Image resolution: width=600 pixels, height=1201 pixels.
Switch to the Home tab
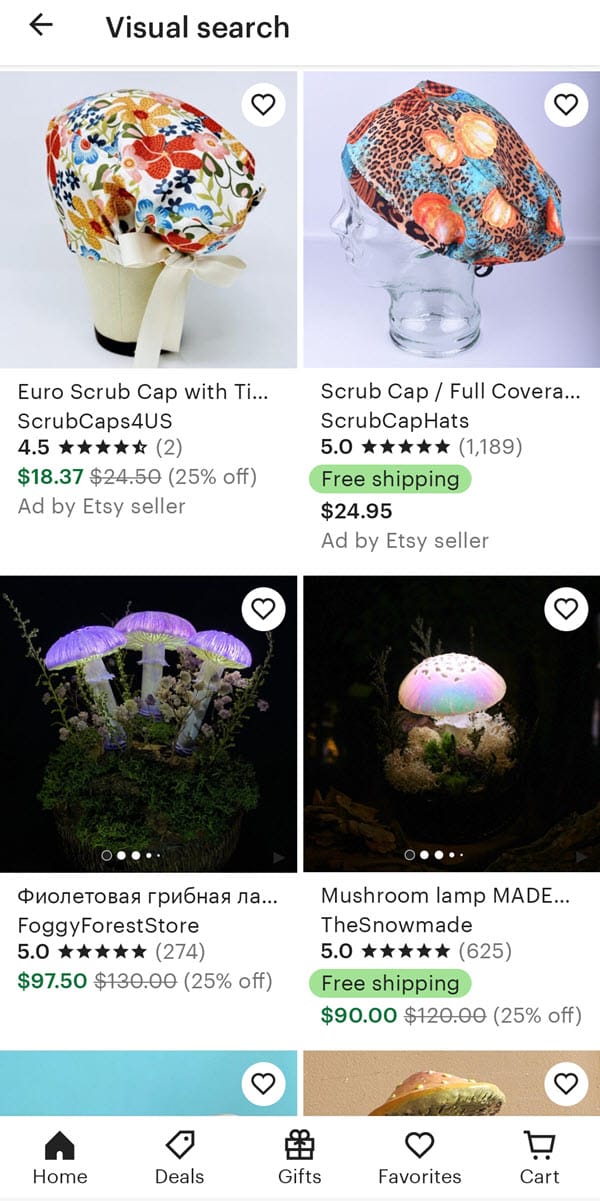[60, 1158]
